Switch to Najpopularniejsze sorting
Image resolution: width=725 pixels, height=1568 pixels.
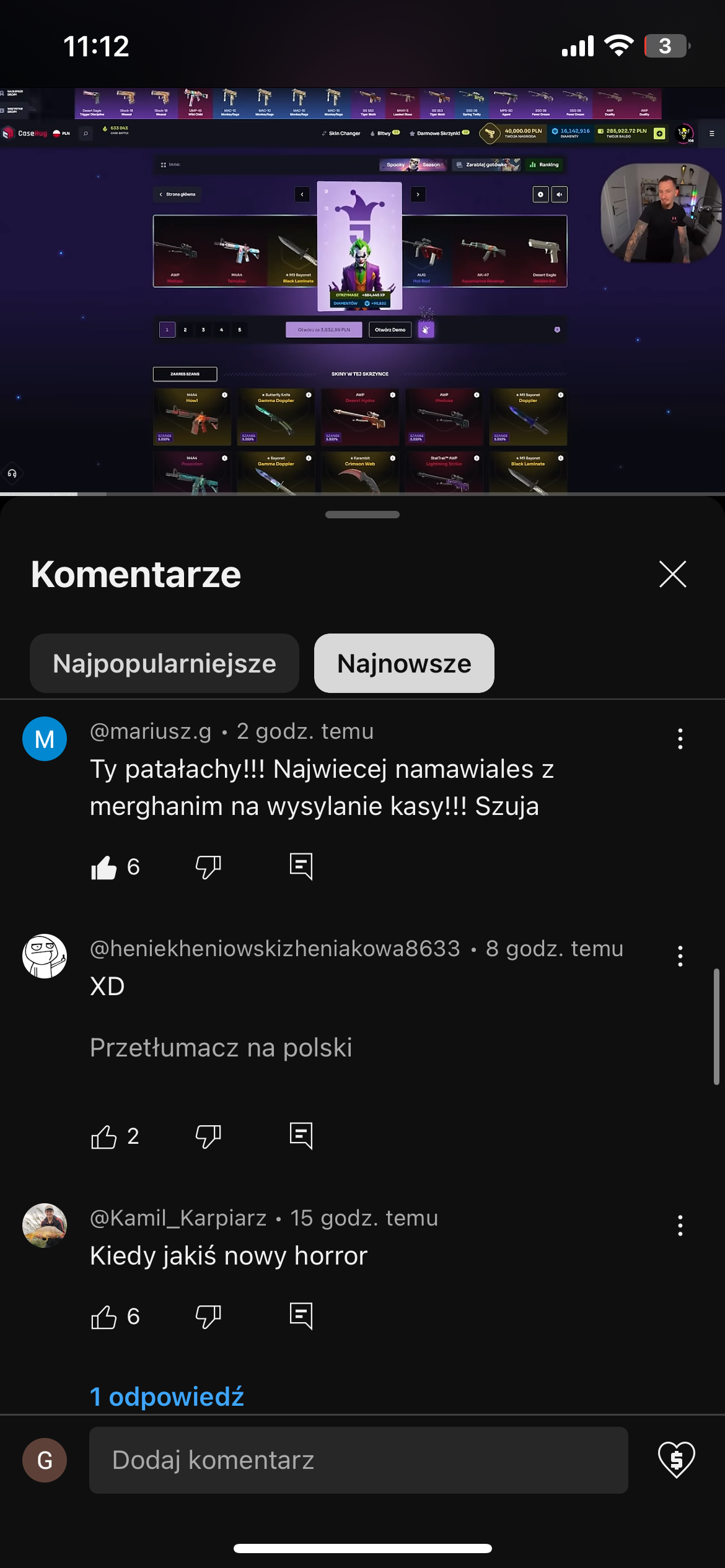164,663
